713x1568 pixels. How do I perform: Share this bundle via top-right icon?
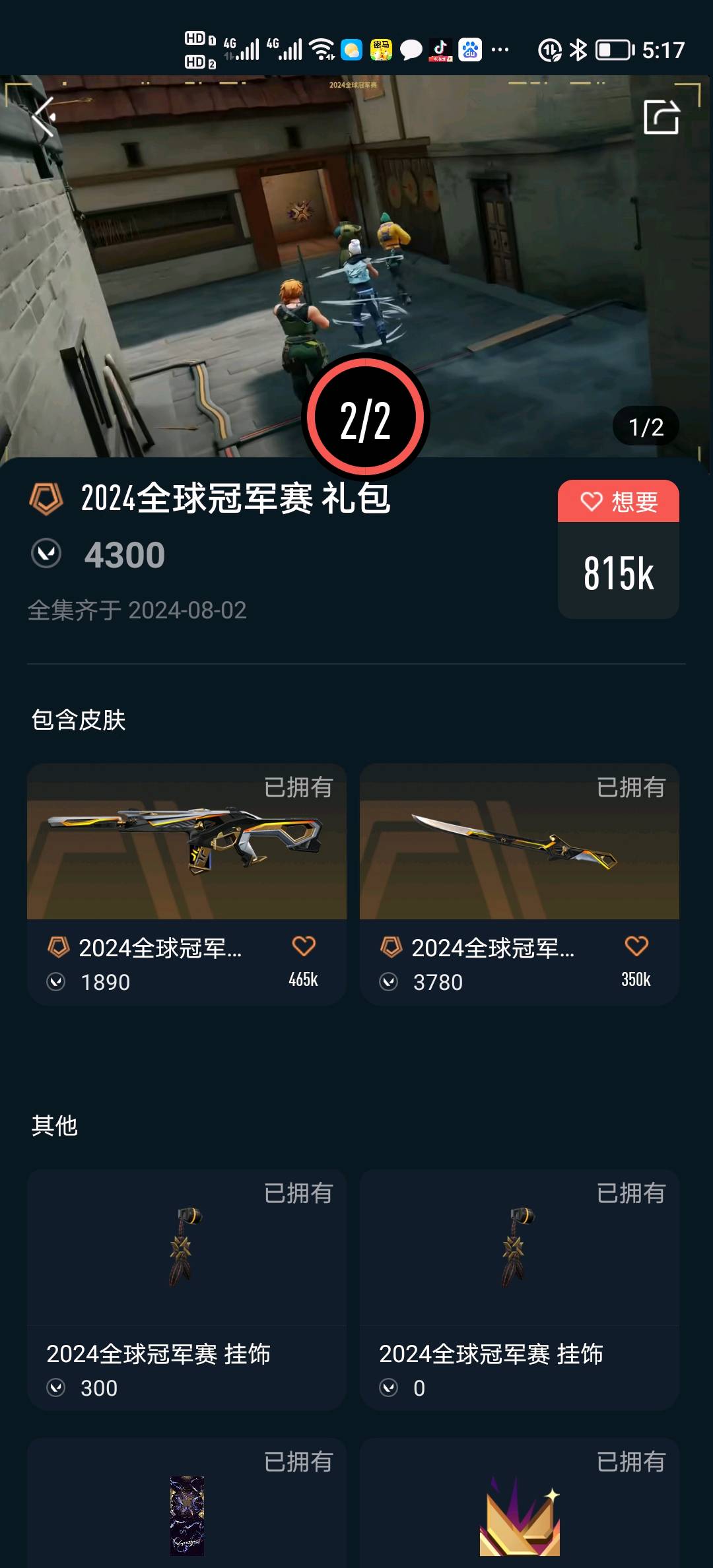pyautogui.click(x=661, y=117)
